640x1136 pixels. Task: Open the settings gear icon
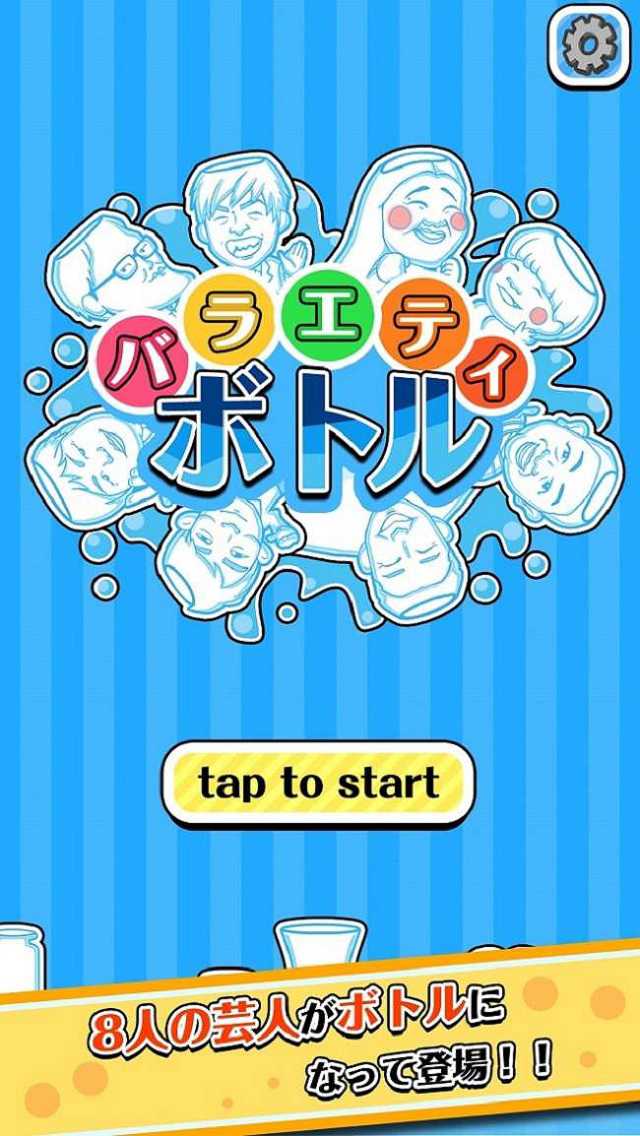590,44
